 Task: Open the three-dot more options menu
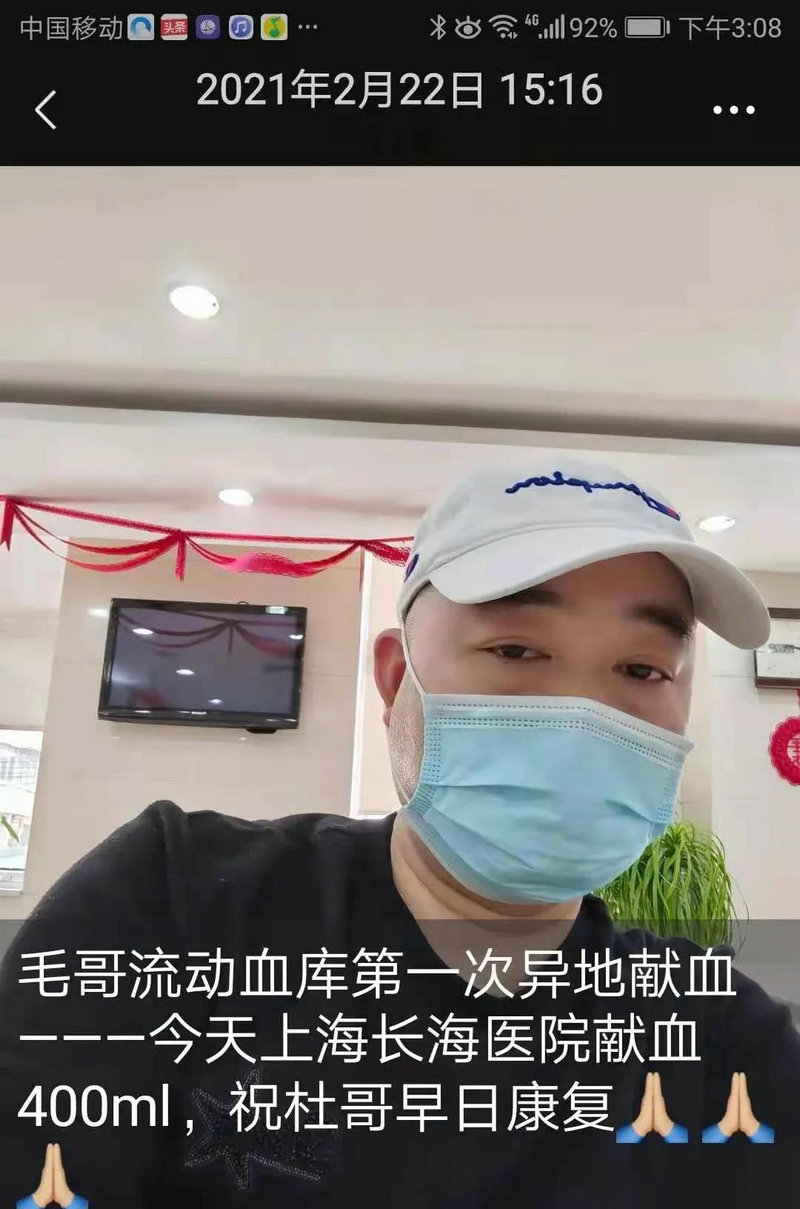(733, 110)
